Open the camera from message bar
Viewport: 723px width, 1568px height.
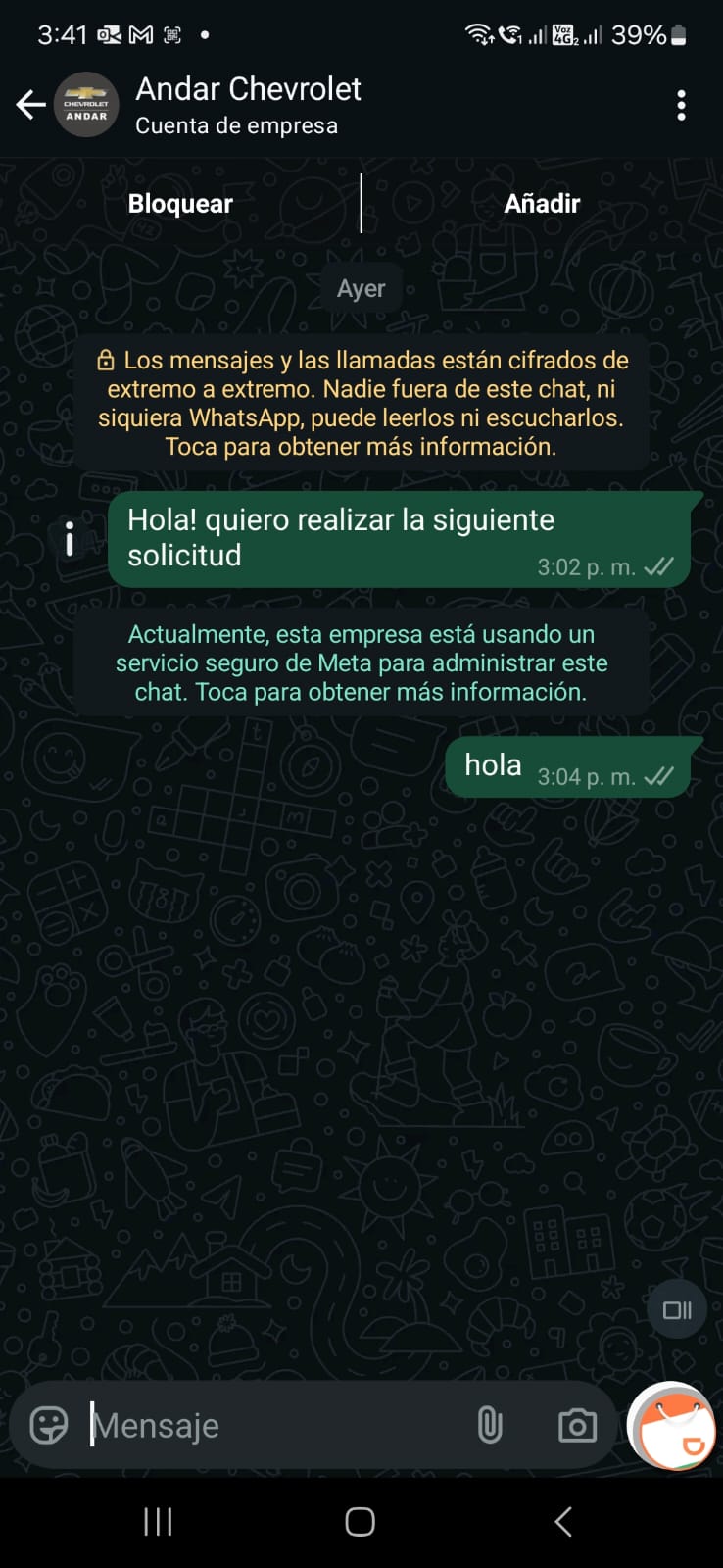tap(577, 1425)
